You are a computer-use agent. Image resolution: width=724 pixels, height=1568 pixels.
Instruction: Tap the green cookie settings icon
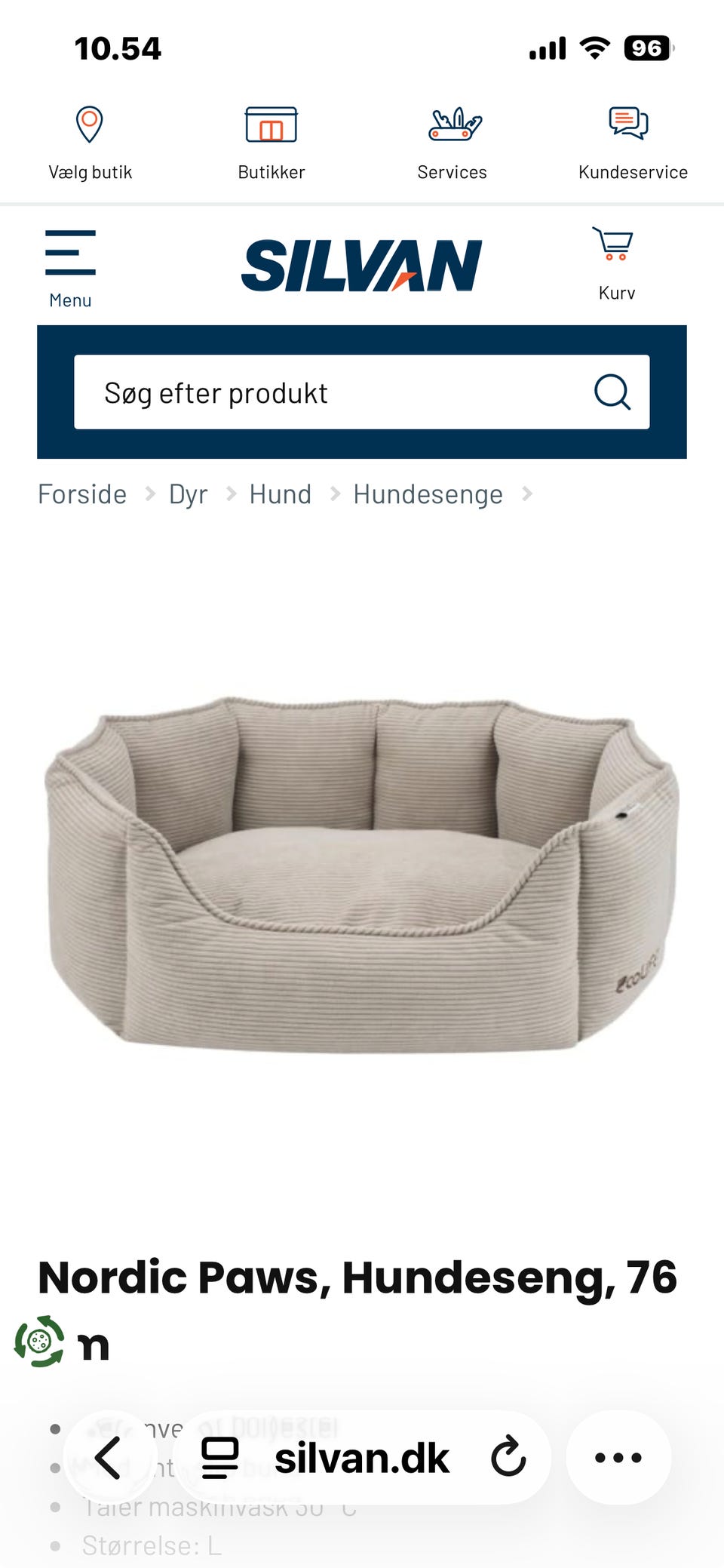pyautogui.click(x=39, y=1341)
